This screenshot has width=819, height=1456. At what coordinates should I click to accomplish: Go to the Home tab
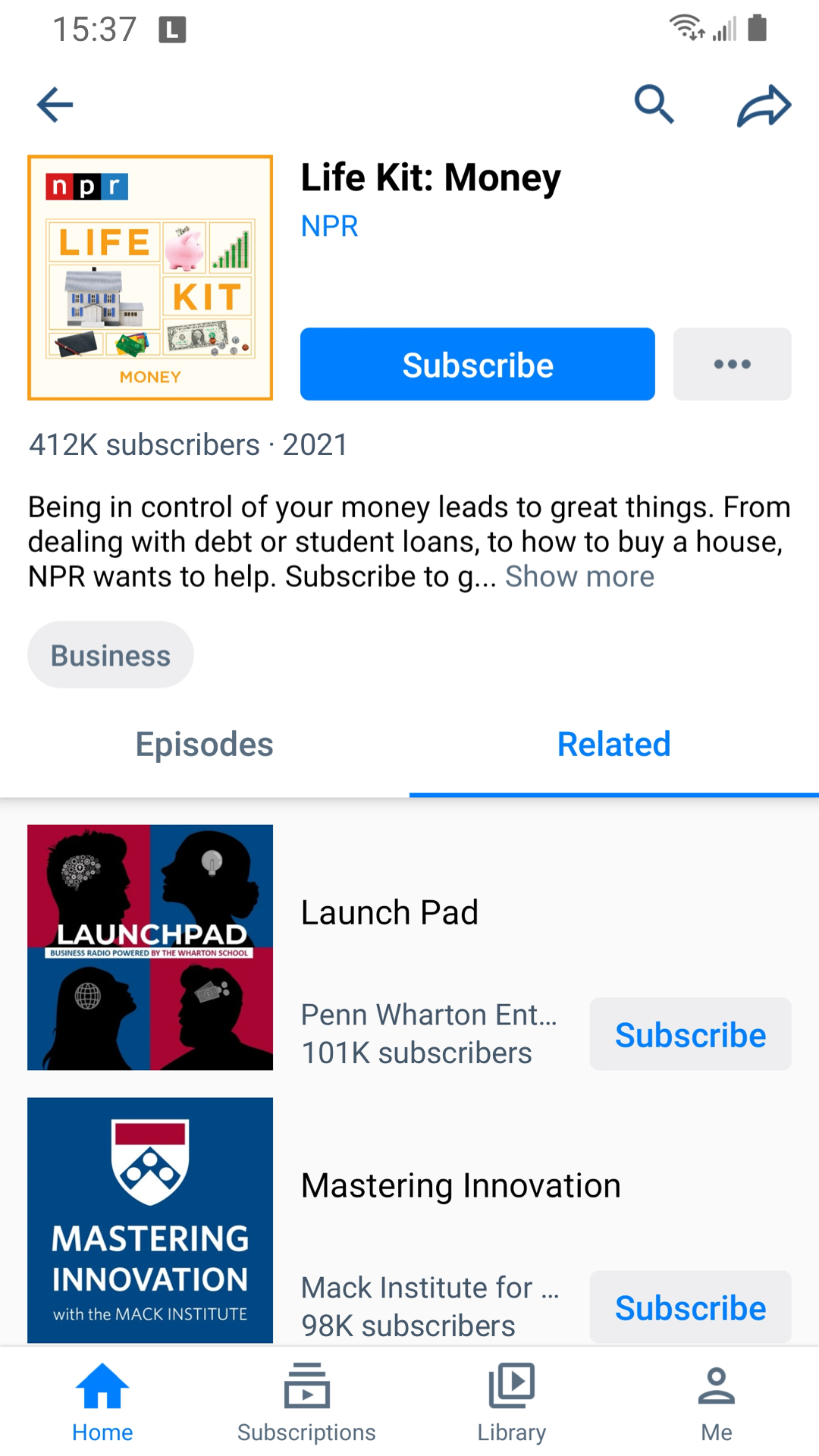click(102, 1401)
